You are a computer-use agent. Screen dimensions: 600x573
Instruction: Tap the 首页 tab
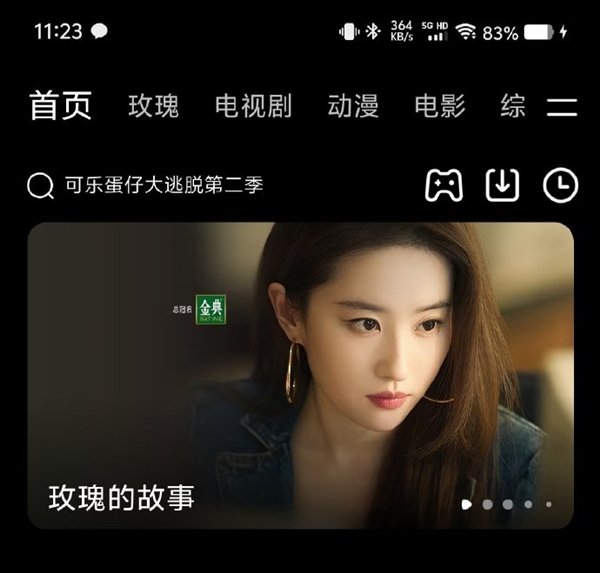61,106
